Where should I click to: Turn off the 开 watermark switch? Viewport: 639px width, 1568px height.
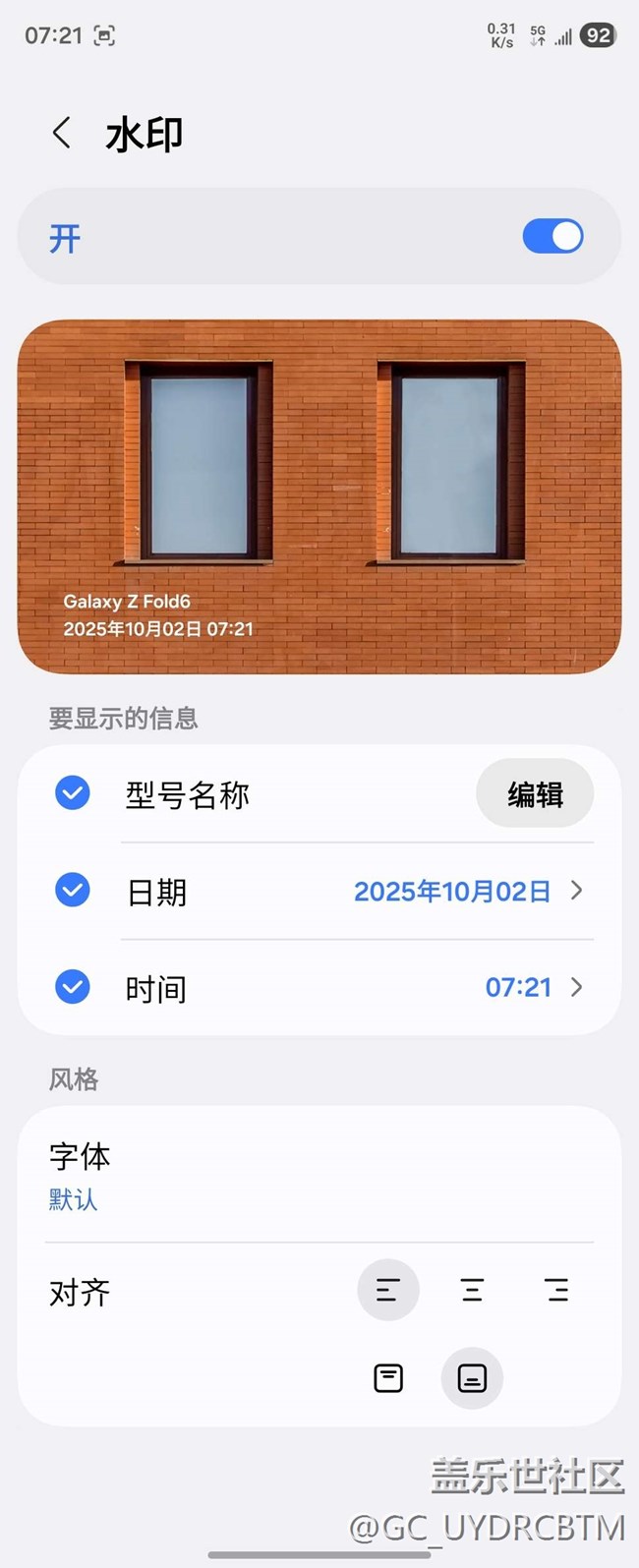tap(552, 237)
